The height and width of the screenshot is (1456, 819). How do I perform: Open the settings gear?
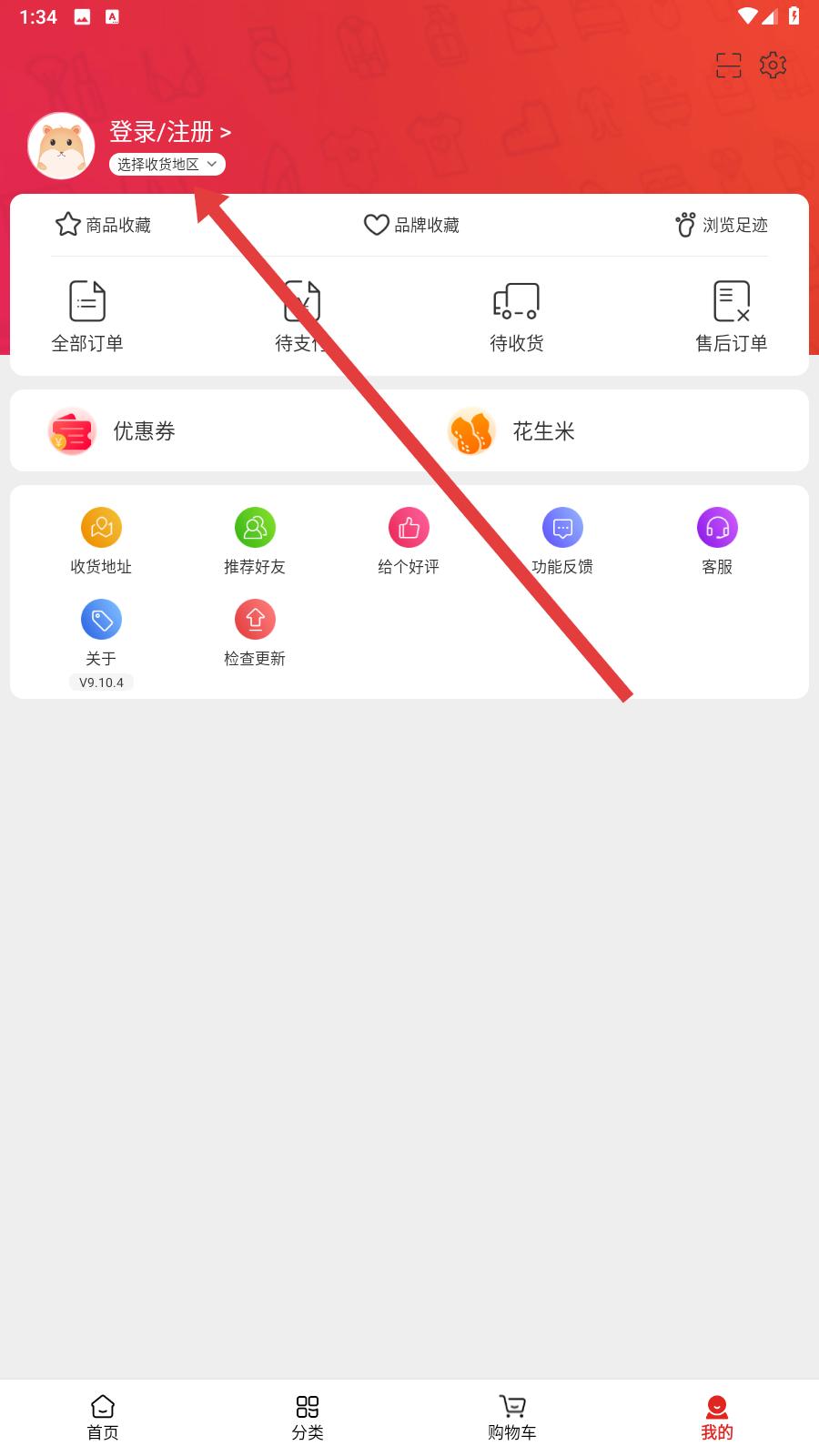(x=773, y=66)
